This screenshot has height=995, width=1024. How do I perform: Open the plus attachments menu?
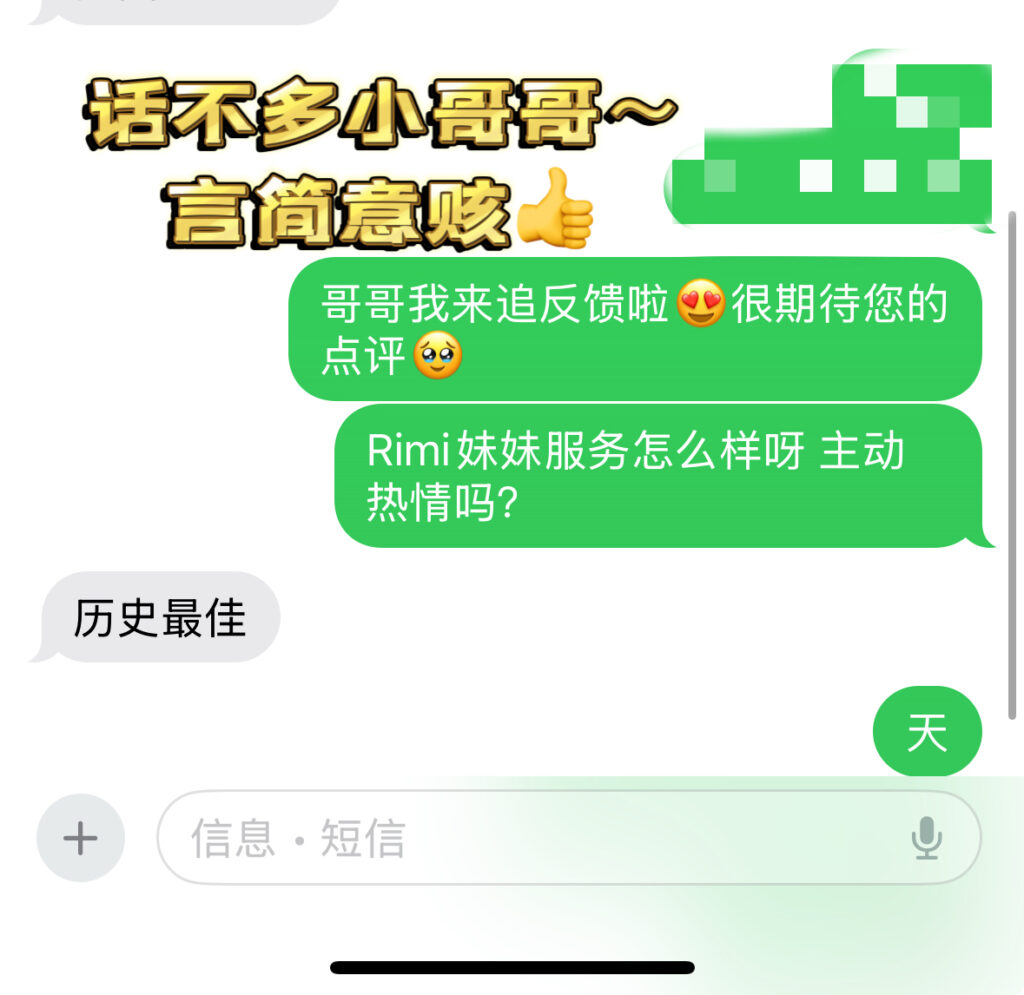(80, 838)
